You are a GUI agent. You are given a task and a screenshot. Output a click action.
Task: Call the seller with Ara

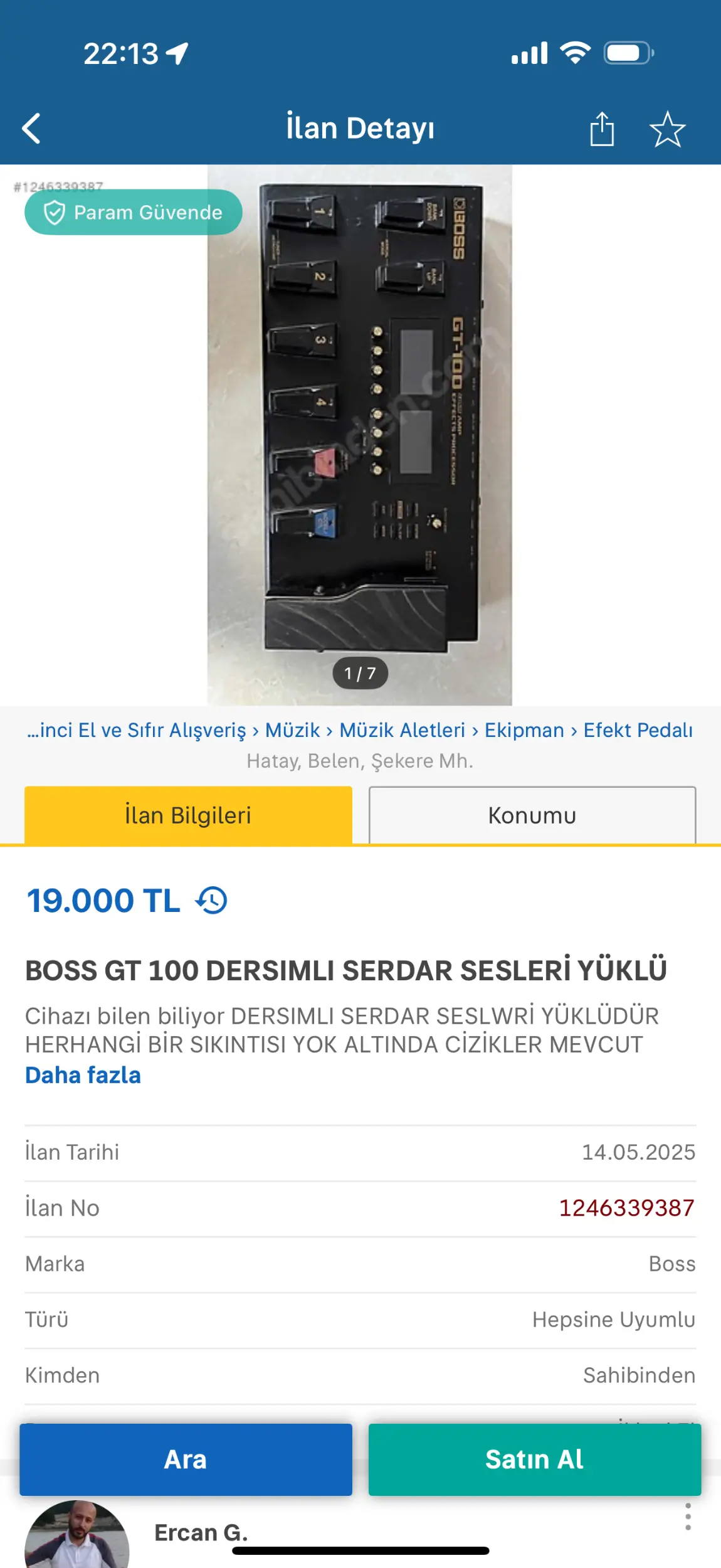[186, 1459]
